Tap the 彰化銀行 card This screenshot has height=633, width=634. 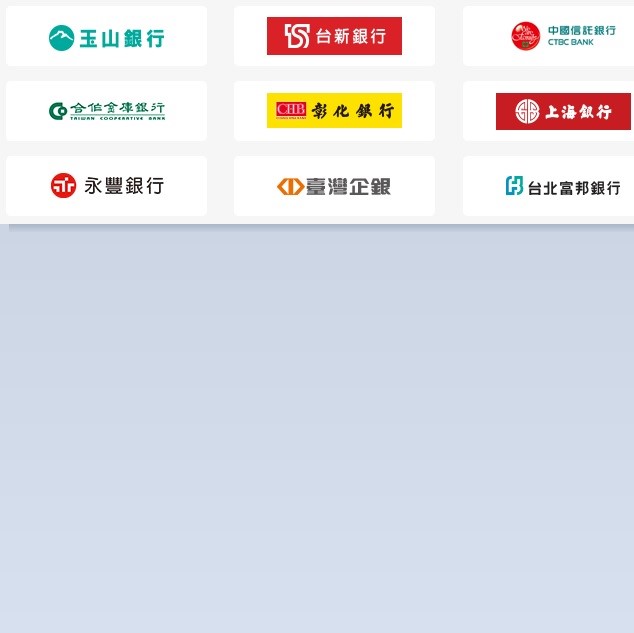[334, 111]
